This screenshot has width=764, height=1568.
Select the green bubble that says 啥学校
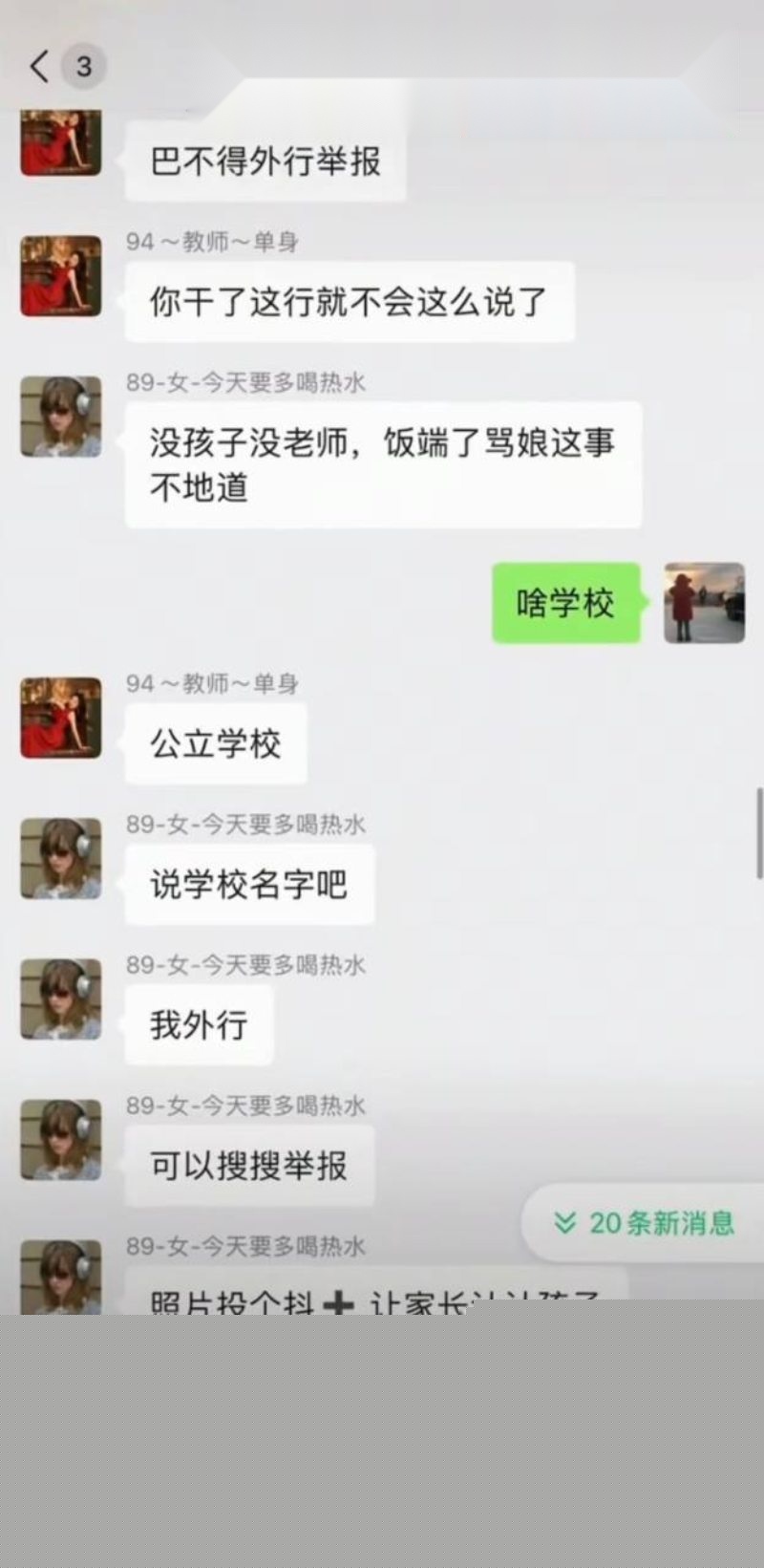click(x=565, y=603)
